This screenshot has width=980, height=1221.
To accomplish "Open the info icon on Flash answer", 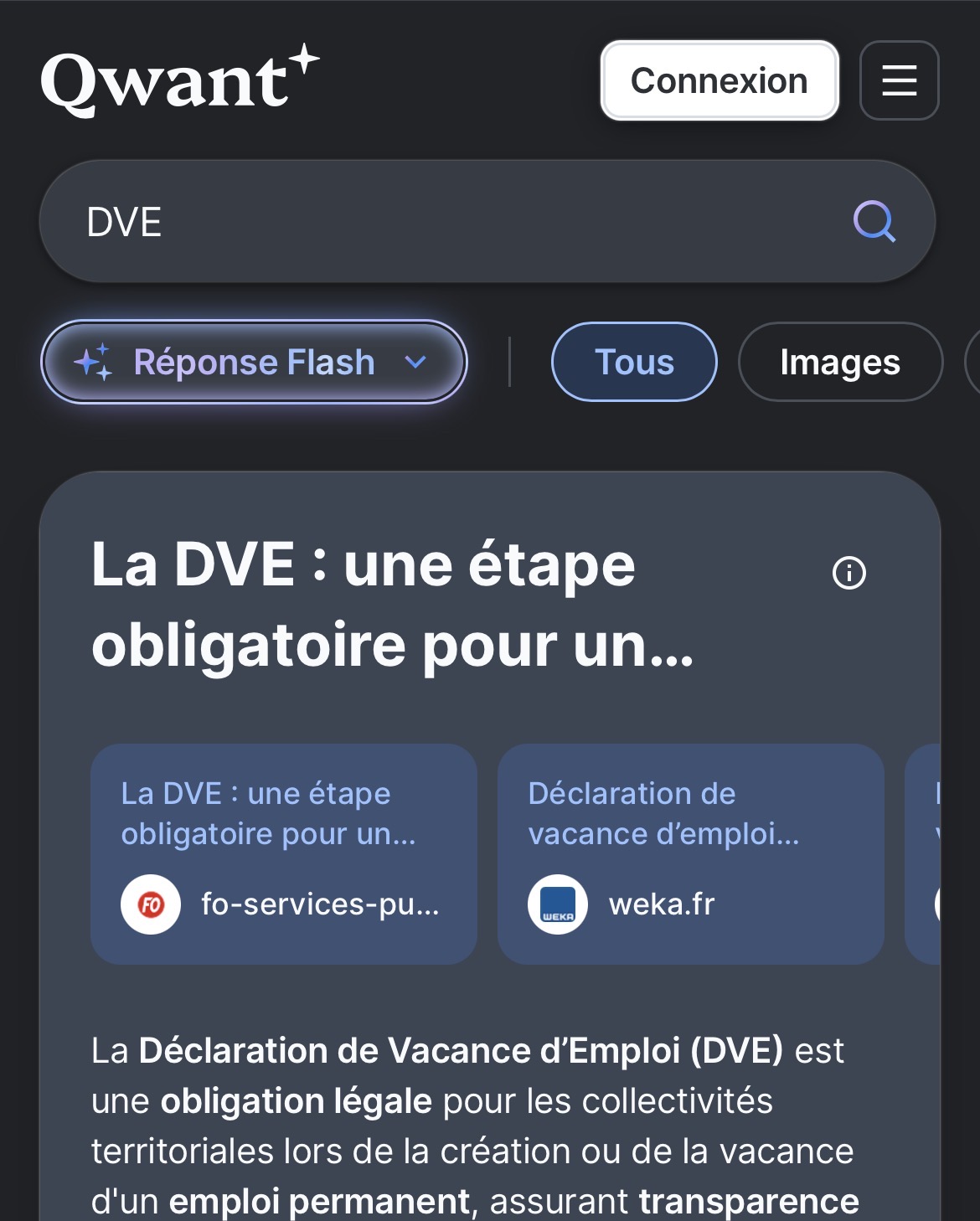I will (848, 574).
